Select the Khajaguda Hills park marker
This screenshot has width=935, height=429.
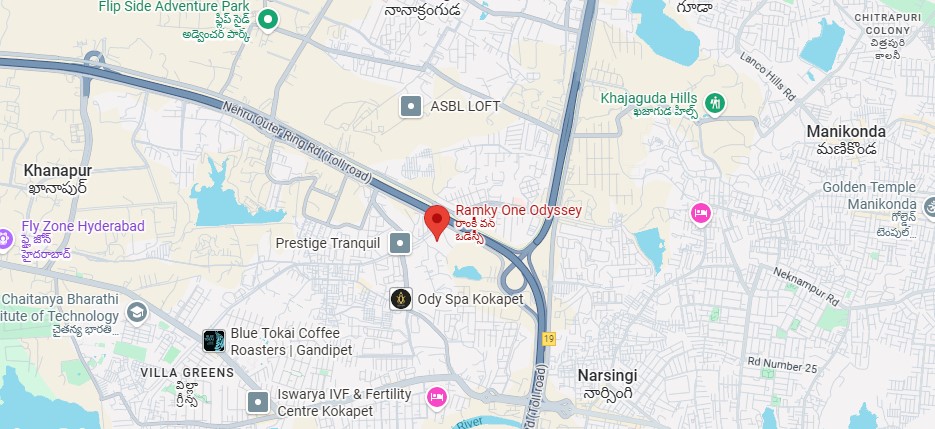714,102
